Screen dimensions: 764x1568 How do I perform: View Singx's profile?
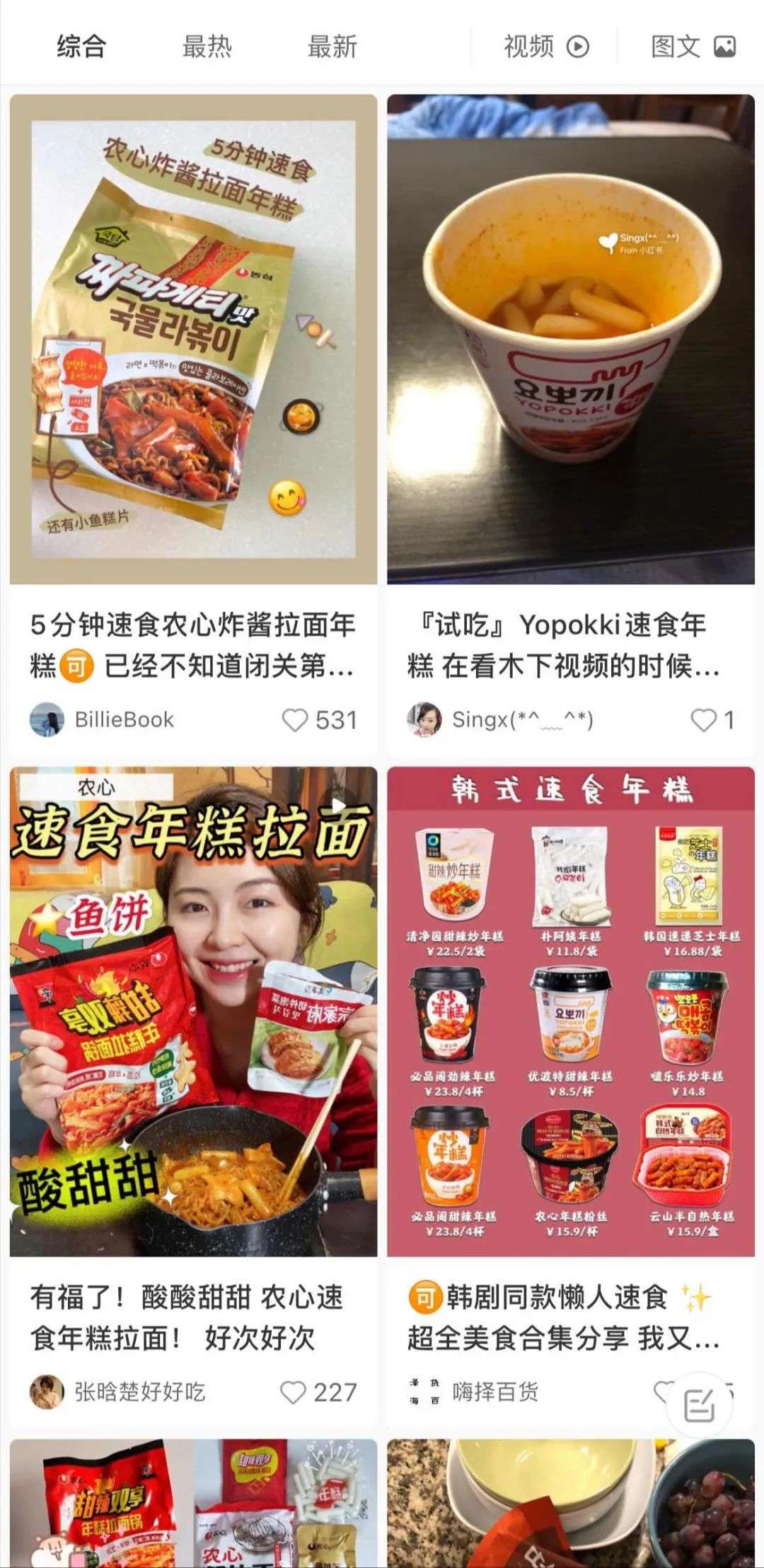[x=424, y=720]
